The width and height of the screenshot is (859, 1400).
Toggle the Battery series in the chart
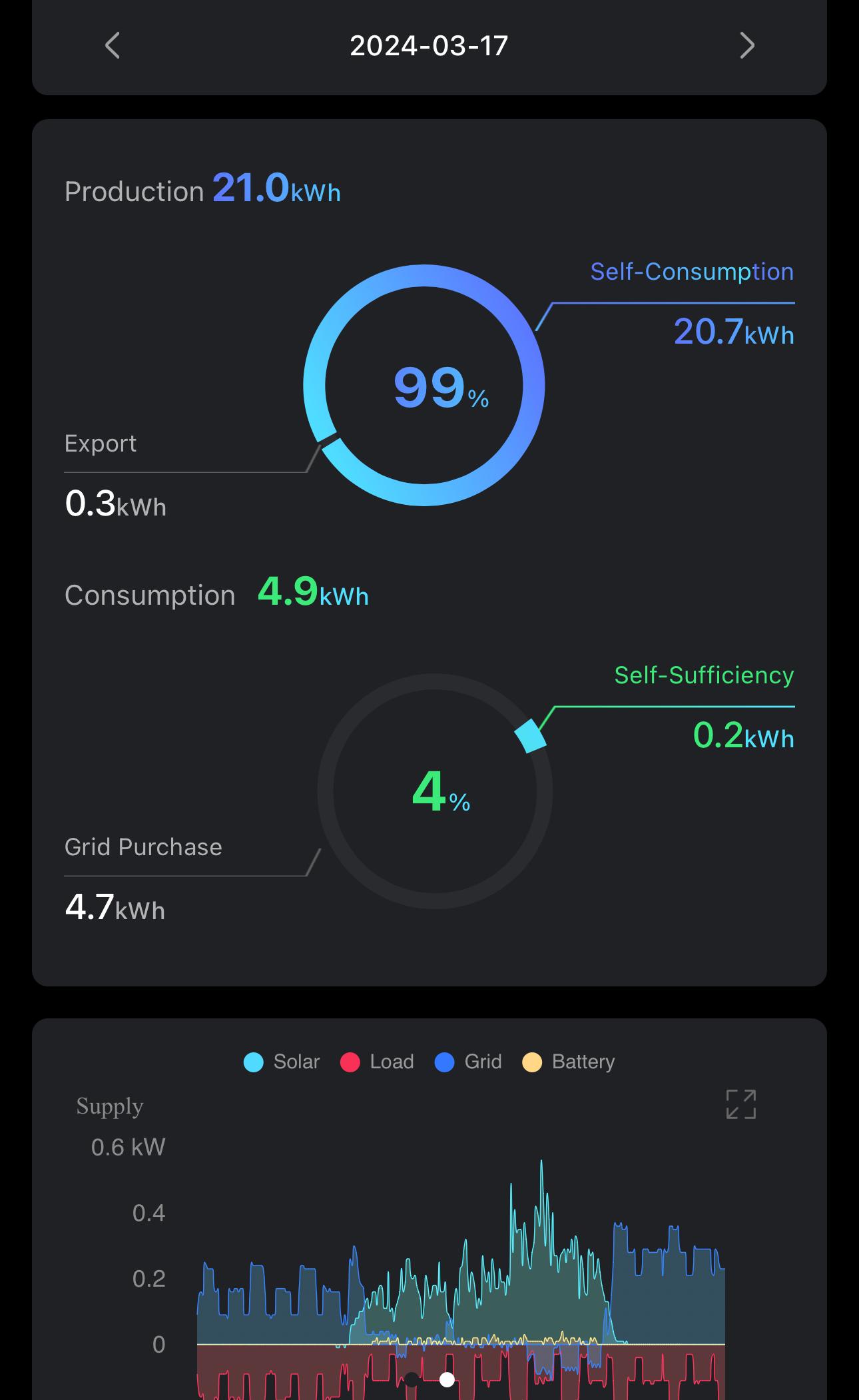pyautogui.click(x=569, y=1062)
